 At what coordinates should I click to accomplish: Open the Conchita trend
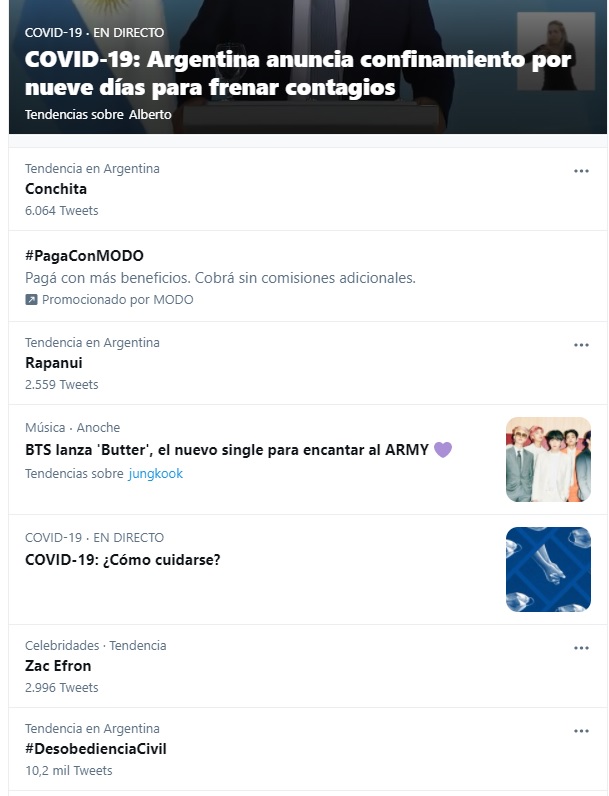pyautogui.click(x=56, y=189)
